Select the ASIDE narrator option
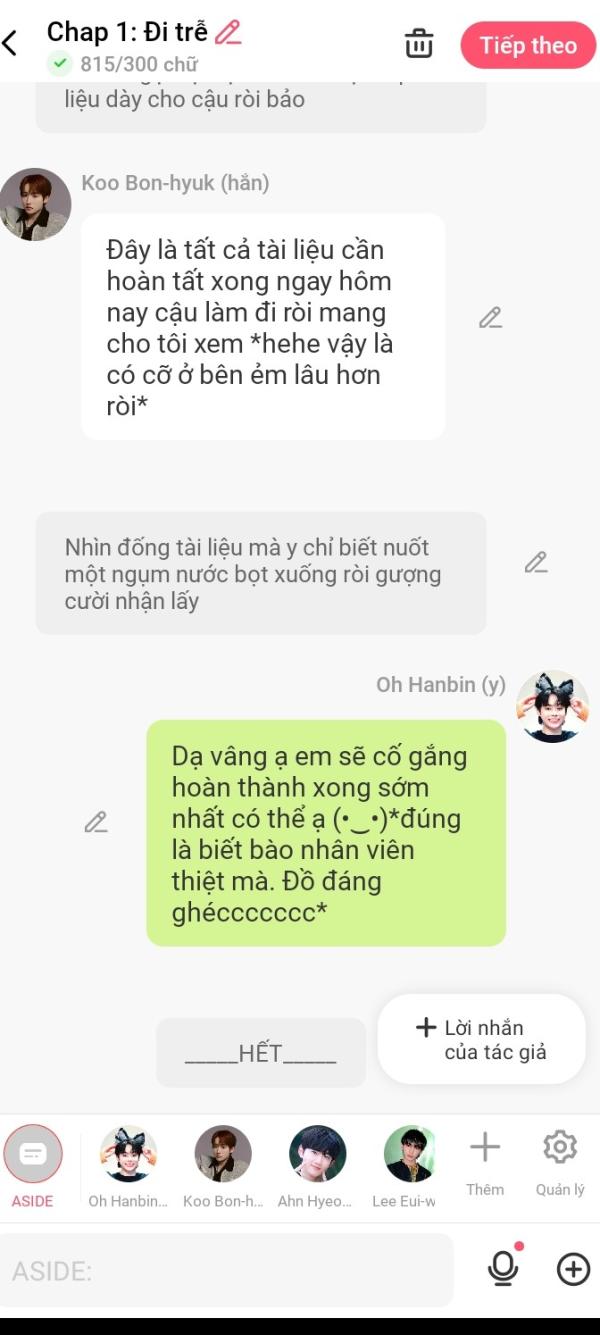This screenshot has height=1335, width=600. click(x=33, y=1165)
